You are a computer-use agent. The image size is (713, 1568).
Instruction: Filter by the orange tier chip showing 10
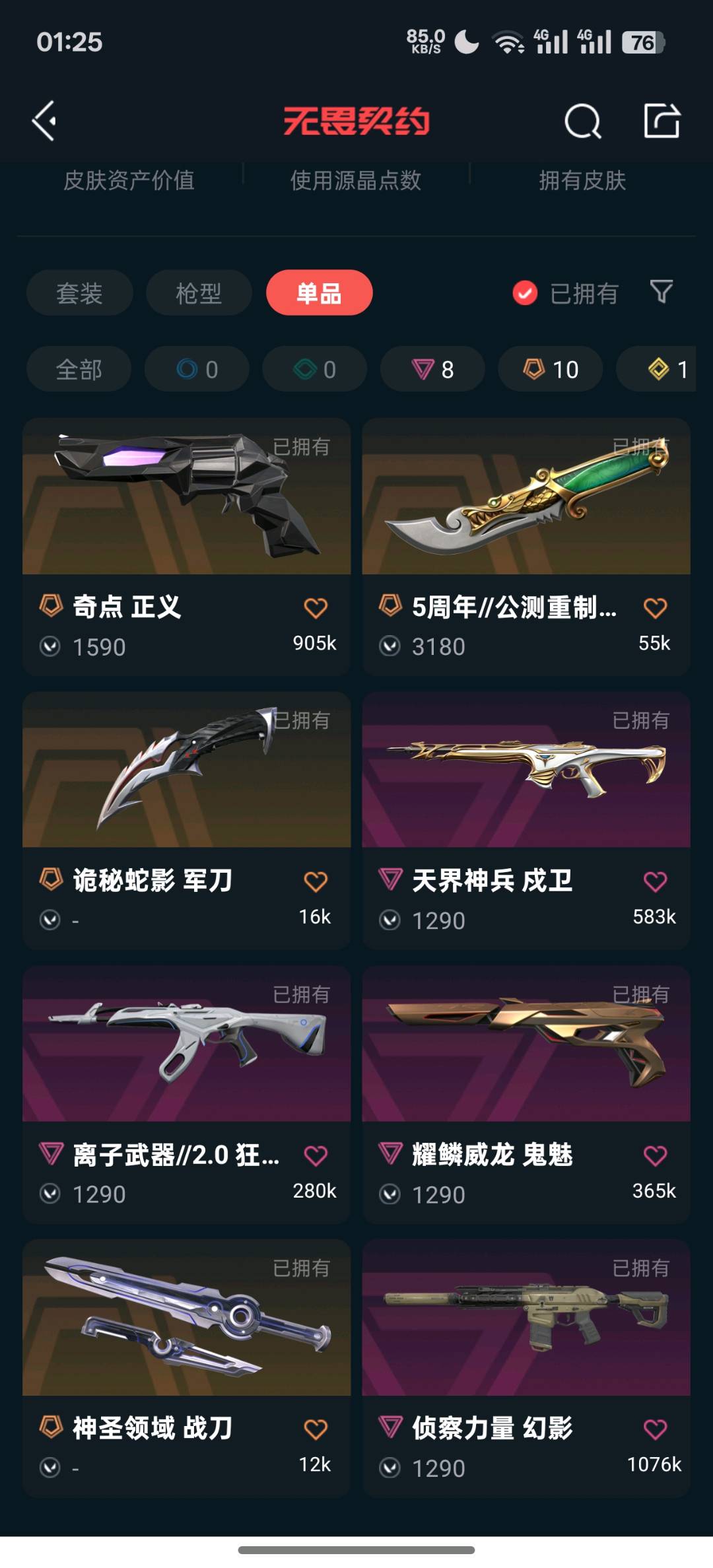click(x=550, y=369)
